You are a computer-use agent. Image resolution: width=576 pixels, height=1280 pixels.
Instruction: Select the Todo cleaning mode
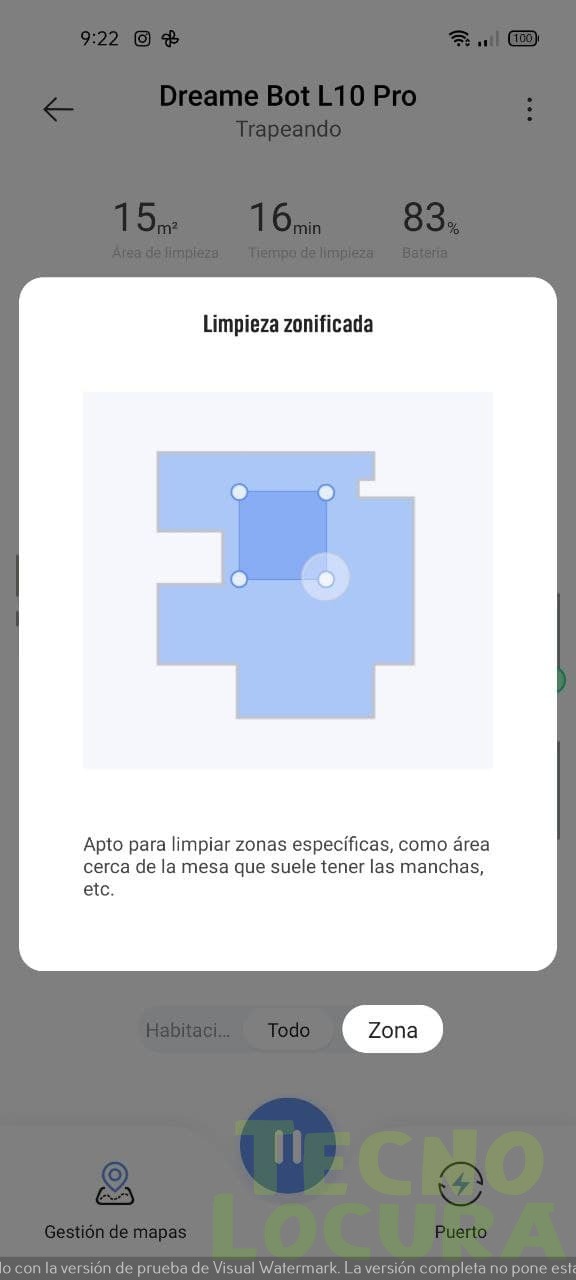point(289,1030)
